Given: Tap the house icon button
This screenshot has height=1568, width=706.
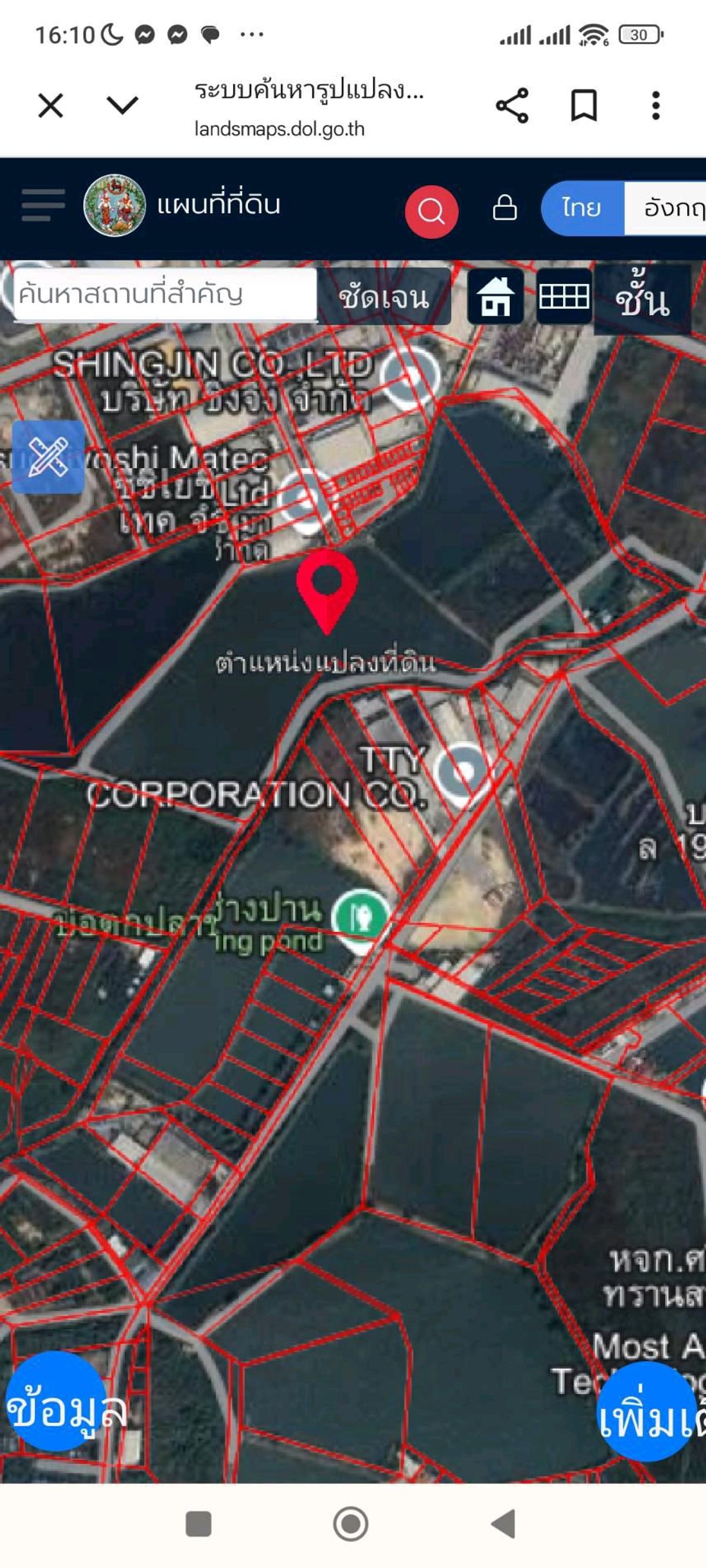Looking at the screenshot, I should [495, 296].
